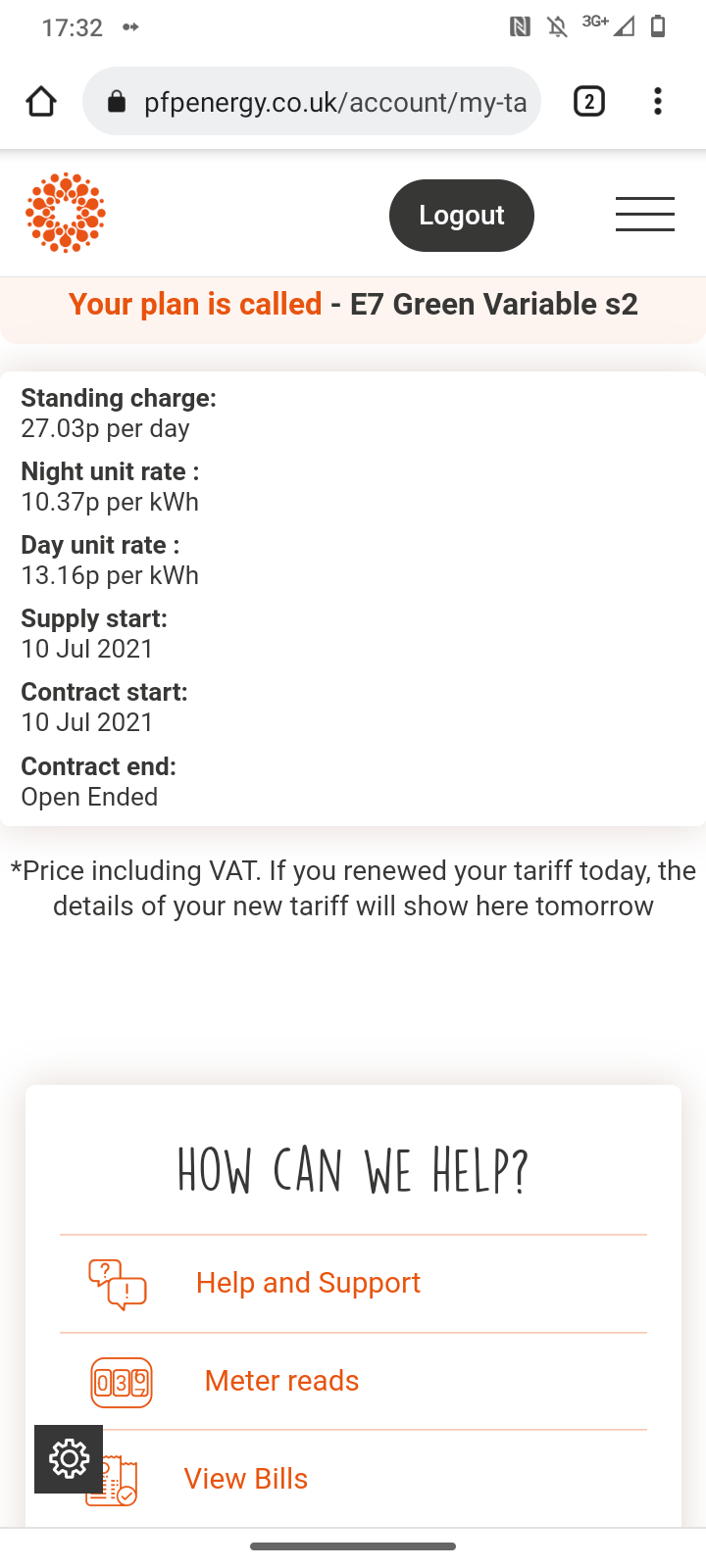Tap the browser home icon

coord(41,102)
